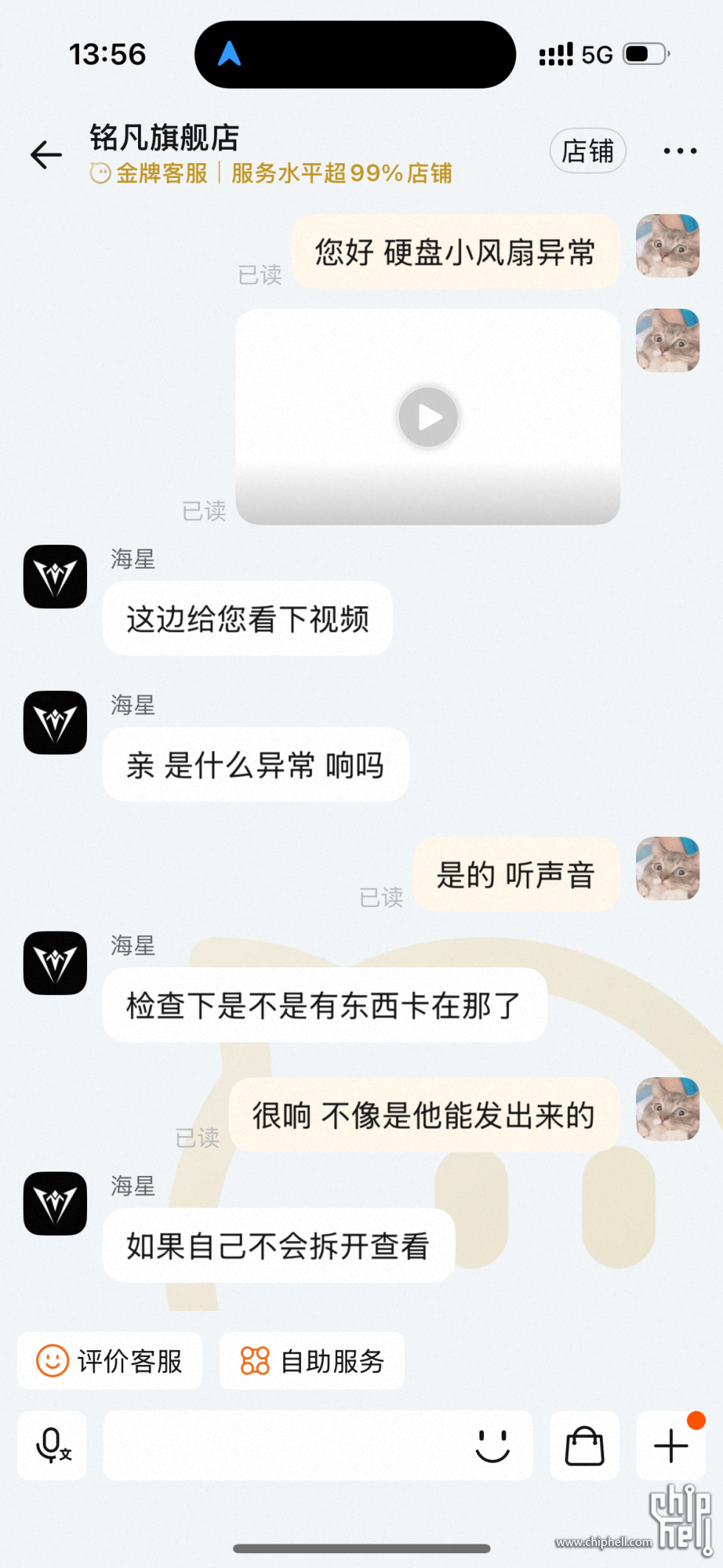The image size is (723, 1568).
Task: Open the three-dot overflow menu
Action: pyautogui.click(x=679, y=151)
